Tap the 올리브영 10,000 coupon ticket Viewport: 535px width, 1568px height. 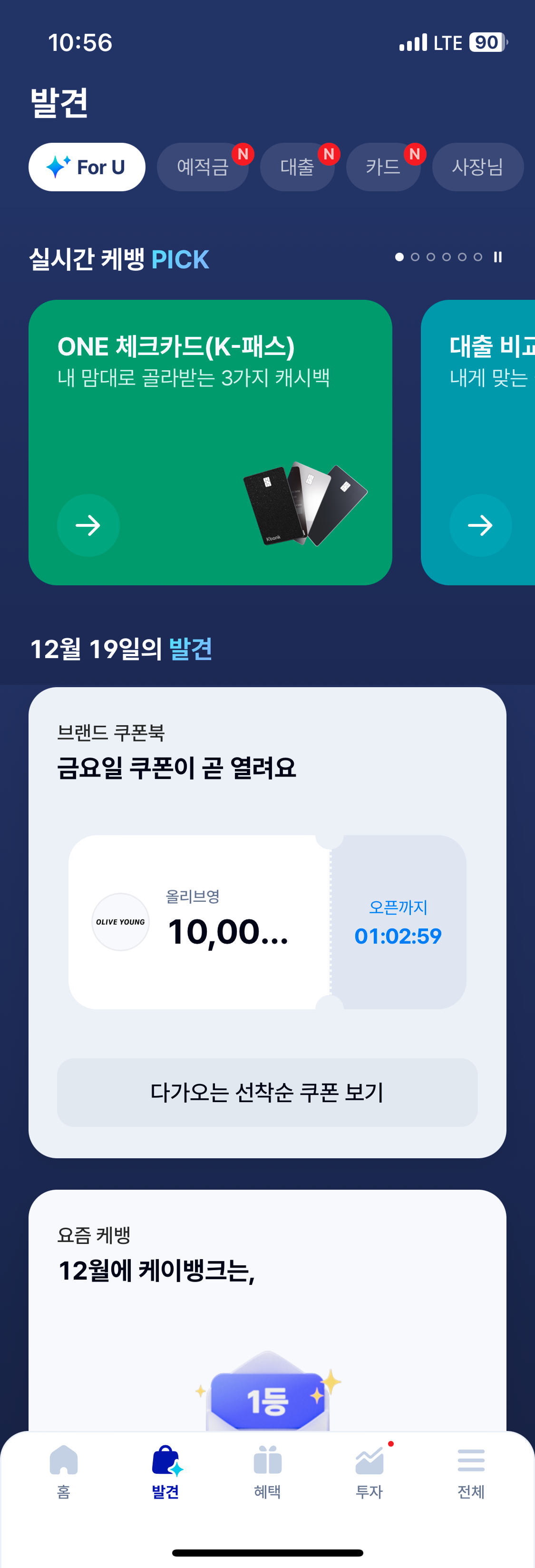click(x=267, y=921)
